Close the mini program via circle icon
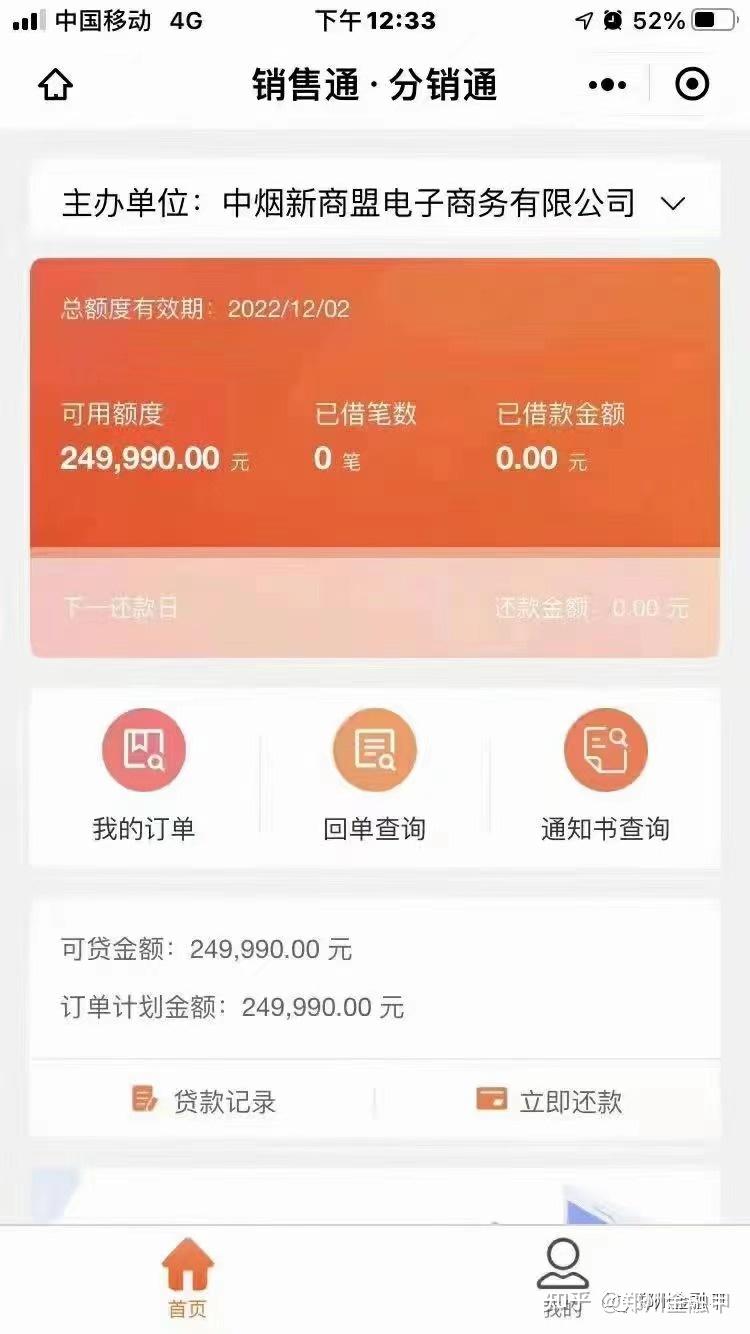Screen dimensions: 750x1334 coord(692,85)
